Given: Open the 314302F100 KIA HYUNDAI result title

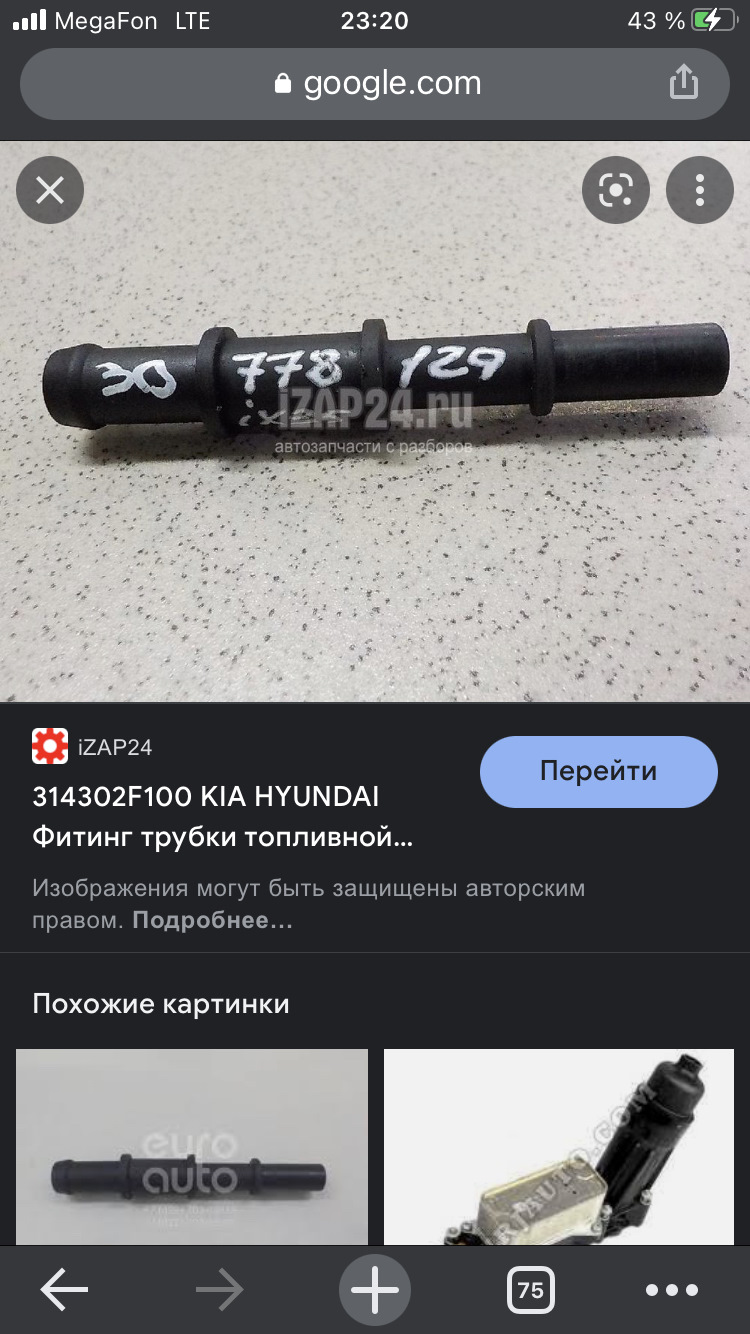Looking at the screenshot, I should click(207, 797).
